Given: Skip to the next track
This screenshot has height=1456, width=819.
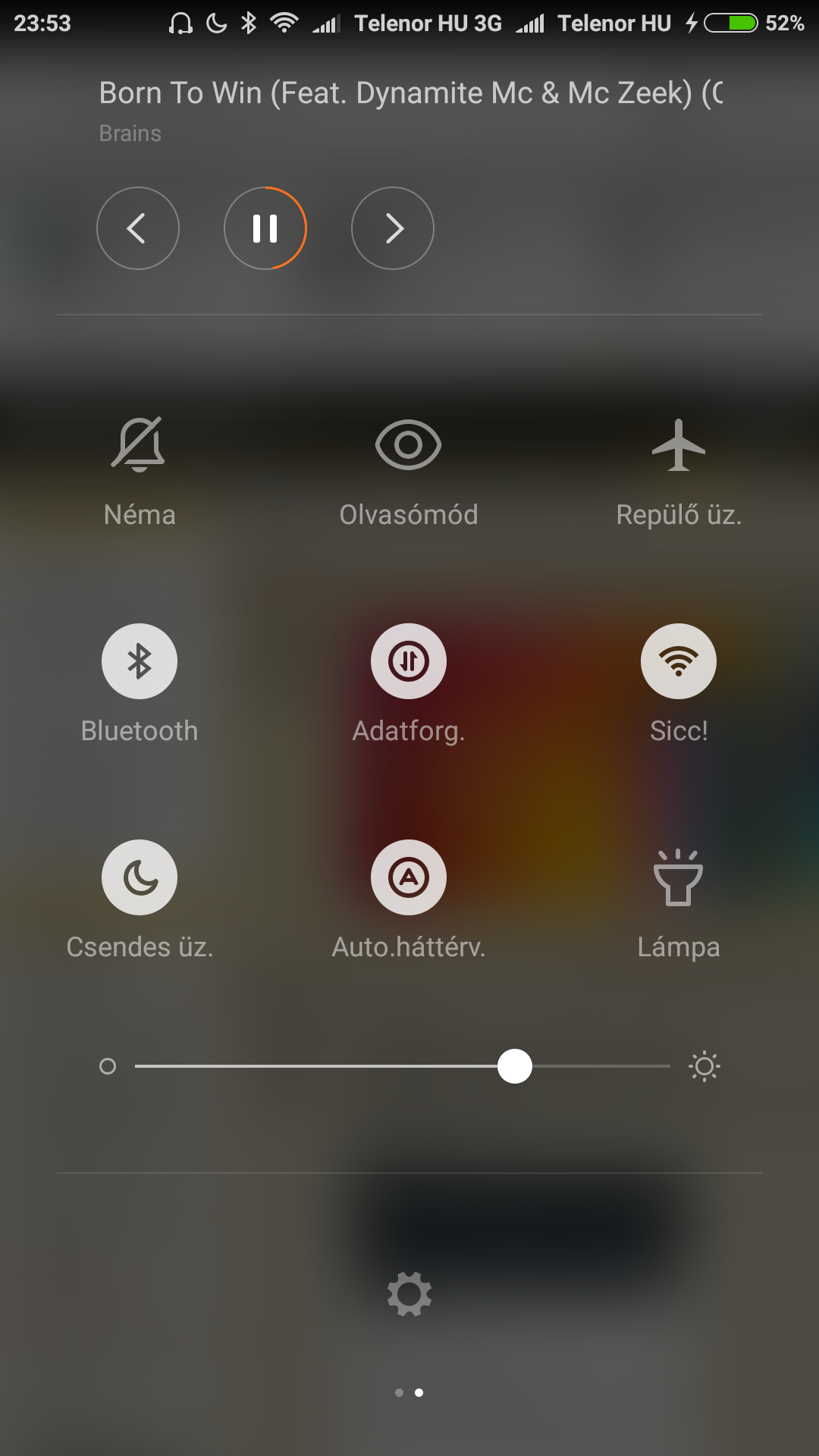Looking at the screenshot, I should (393, 228).
